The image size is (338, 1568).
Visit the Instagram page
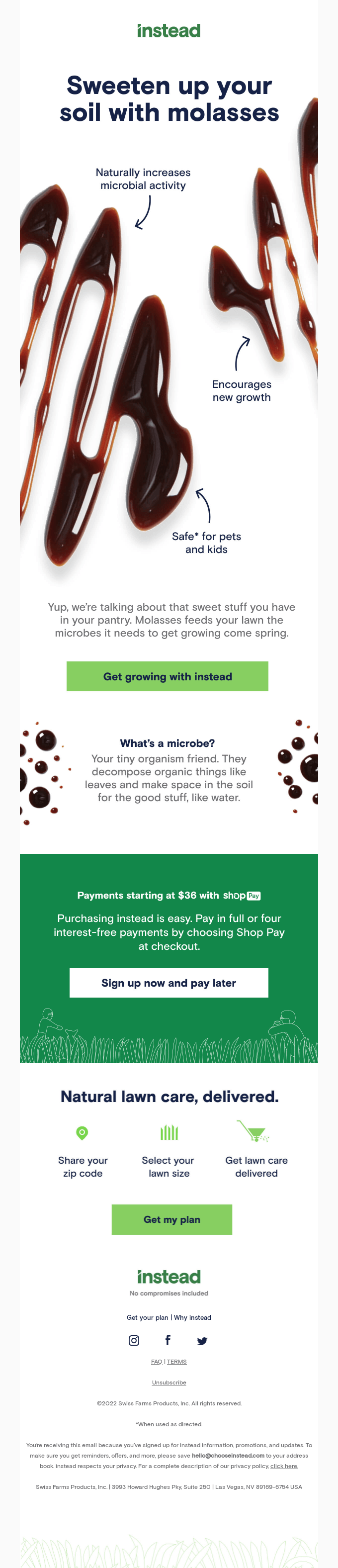[134, 1340]
